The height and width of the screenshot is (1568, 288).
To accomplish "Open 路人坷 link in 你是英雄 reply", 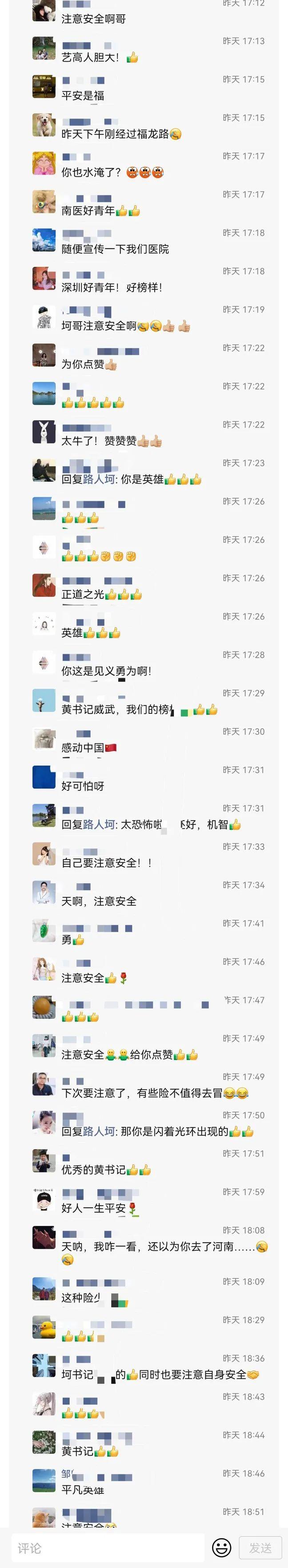I will coord(99,479).
